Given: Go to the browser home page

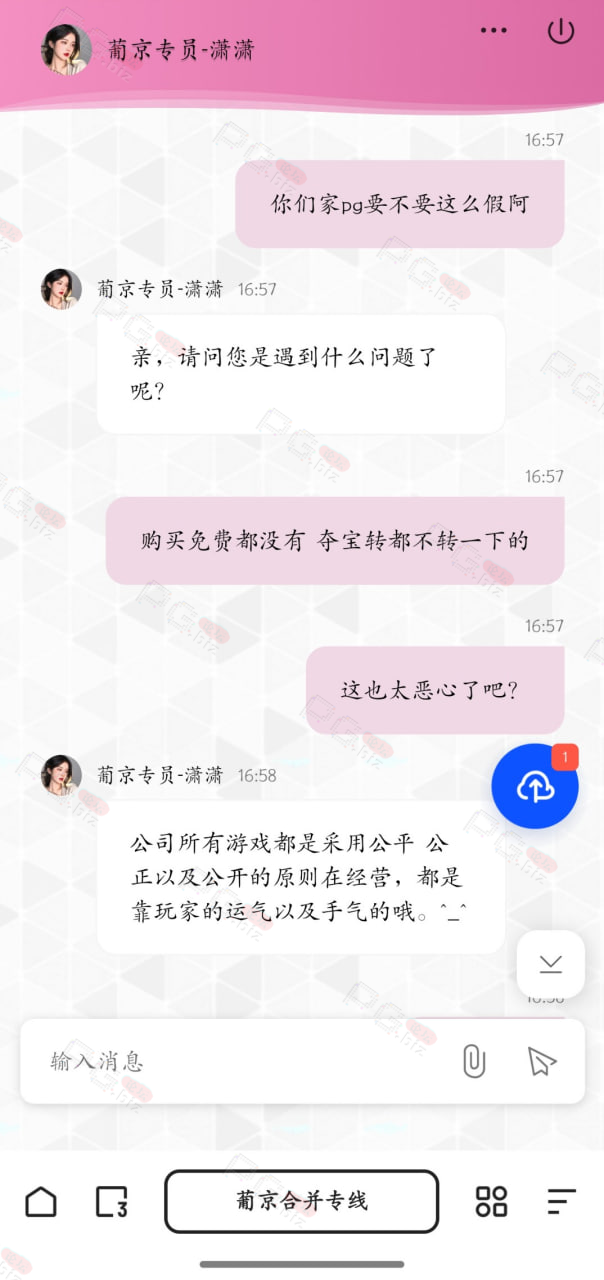Looking at the screenshot, I should click(41, 1201).
